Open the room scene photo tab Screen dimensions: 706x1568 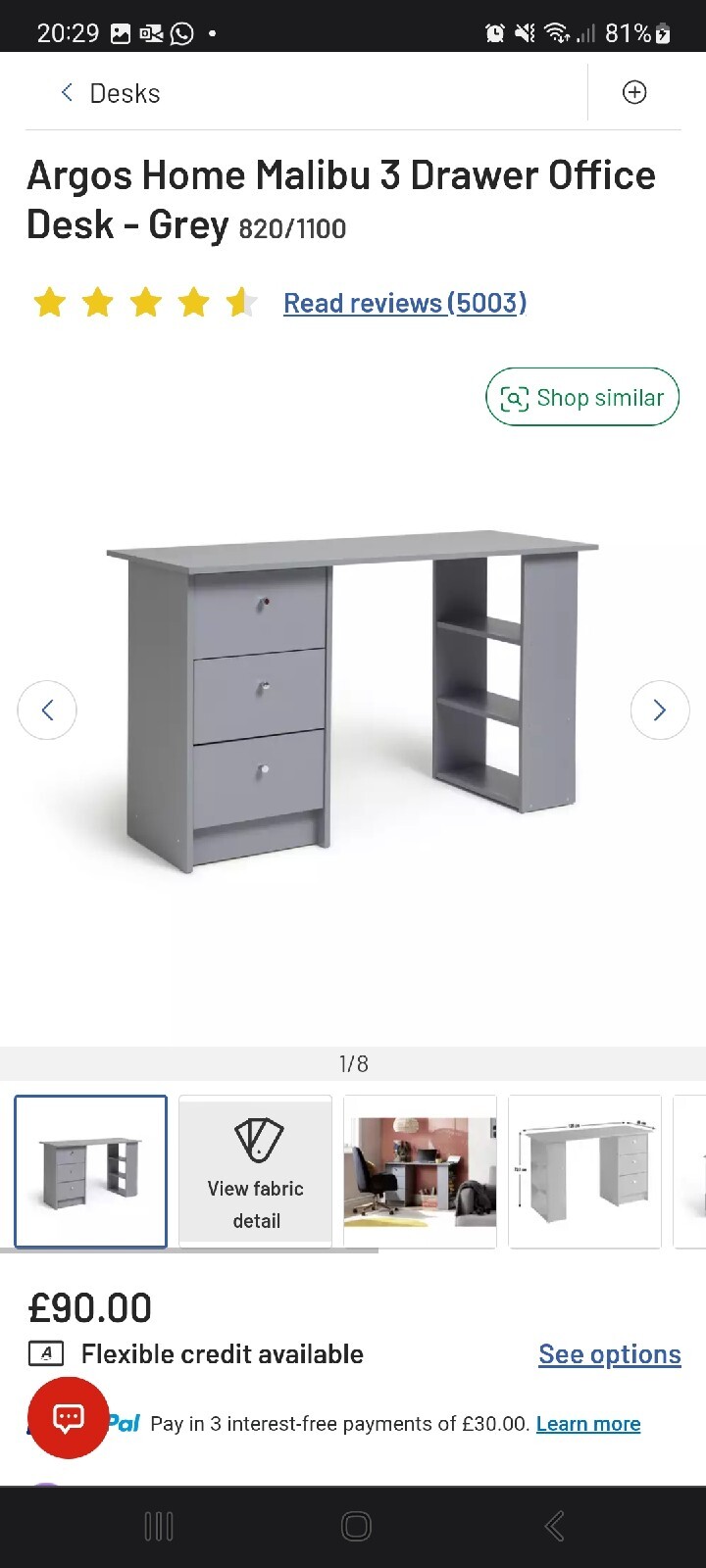[x=420, y=1171]
